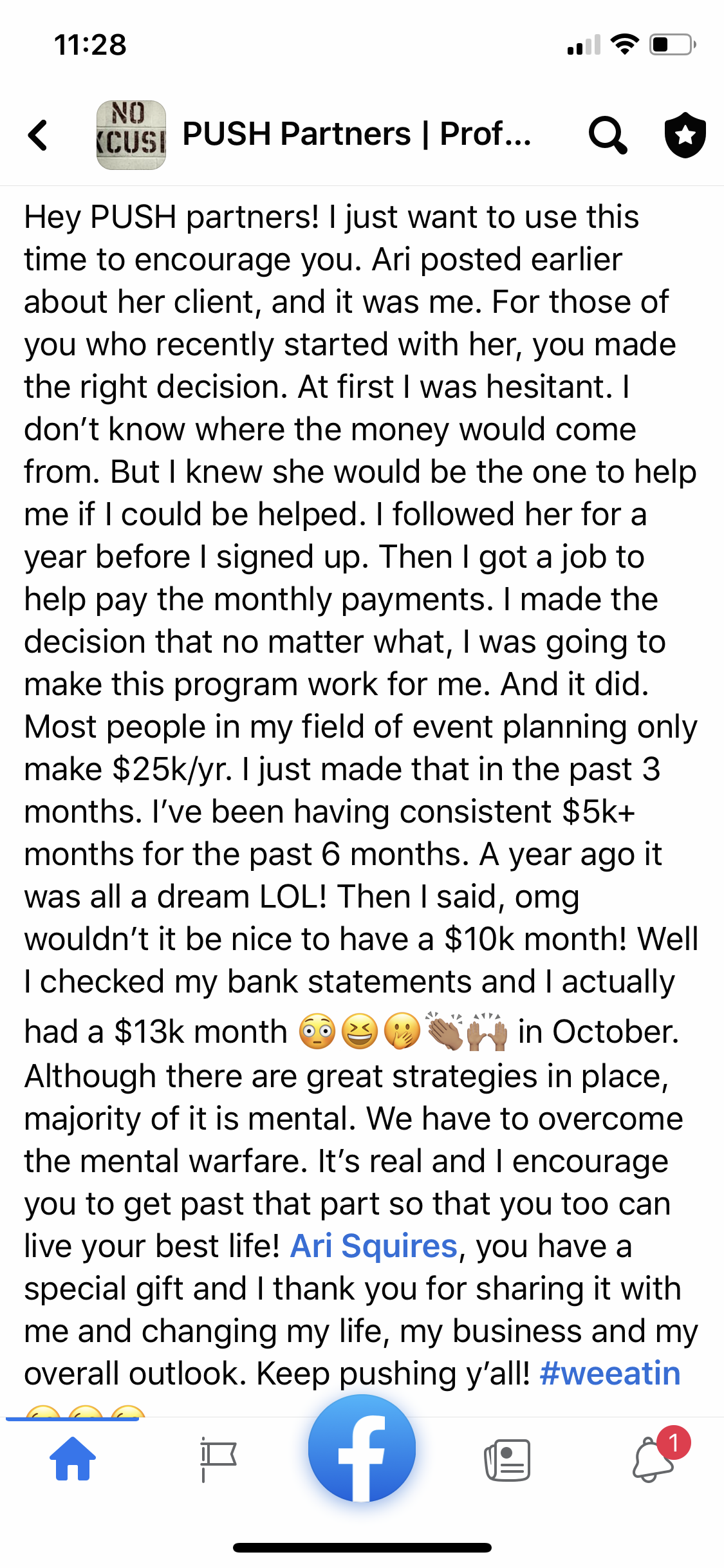Open the group shield star badge

click(685, 135)
